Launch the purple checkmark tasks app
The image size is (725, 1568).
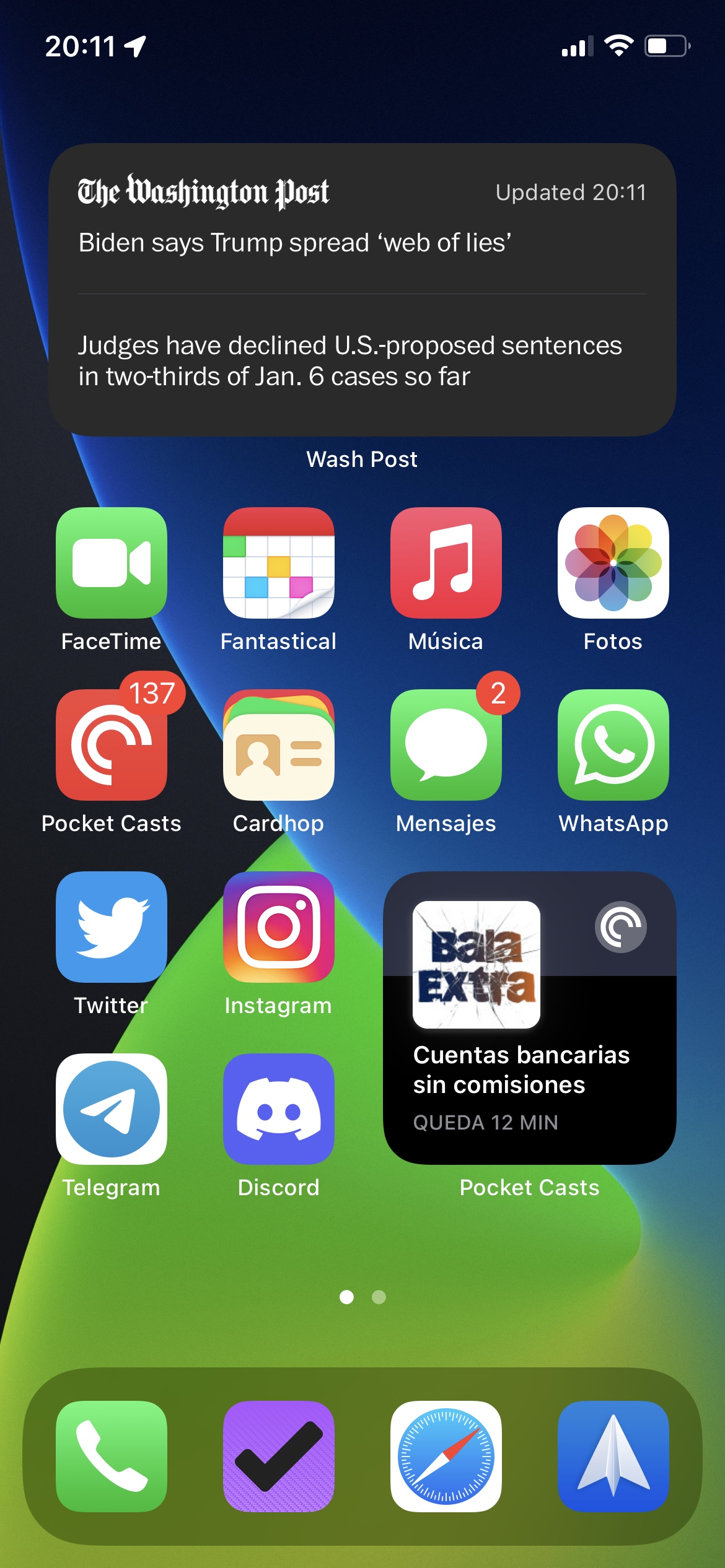coord(279,1457)
